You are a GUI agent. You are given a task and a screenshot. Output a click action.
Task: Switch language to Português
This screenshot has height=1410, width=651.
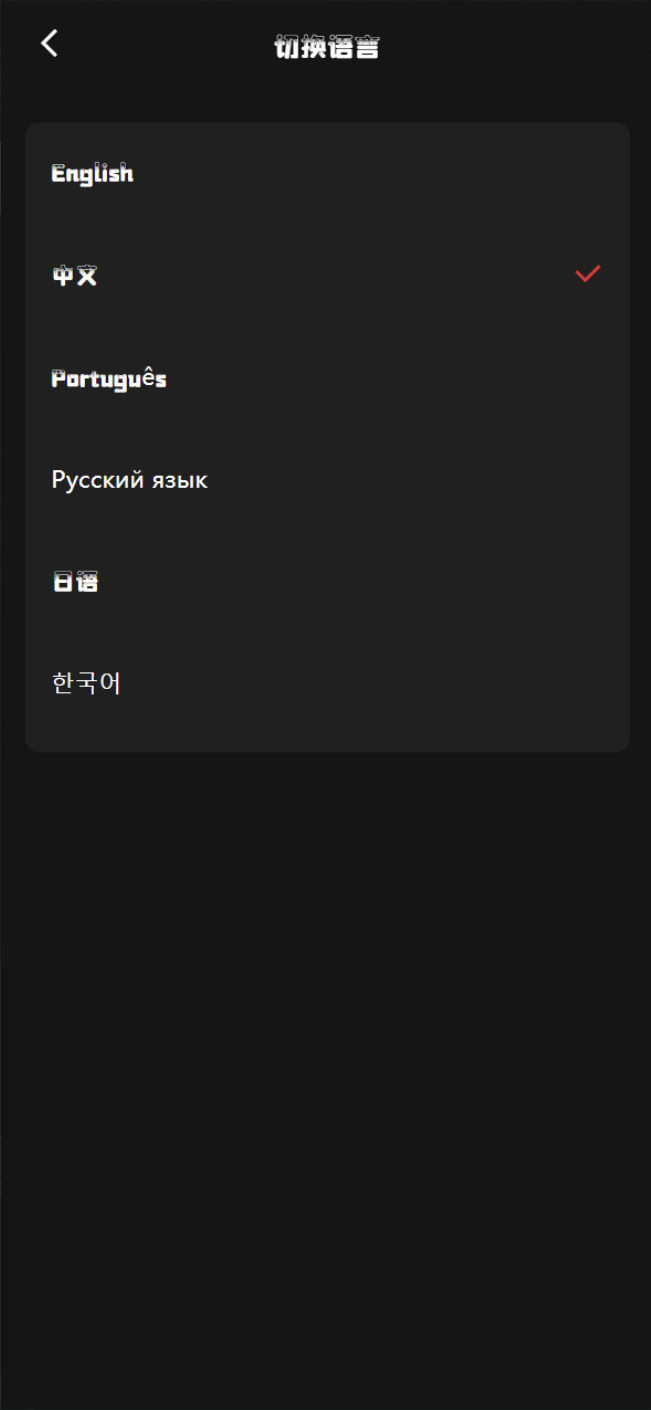109,379
